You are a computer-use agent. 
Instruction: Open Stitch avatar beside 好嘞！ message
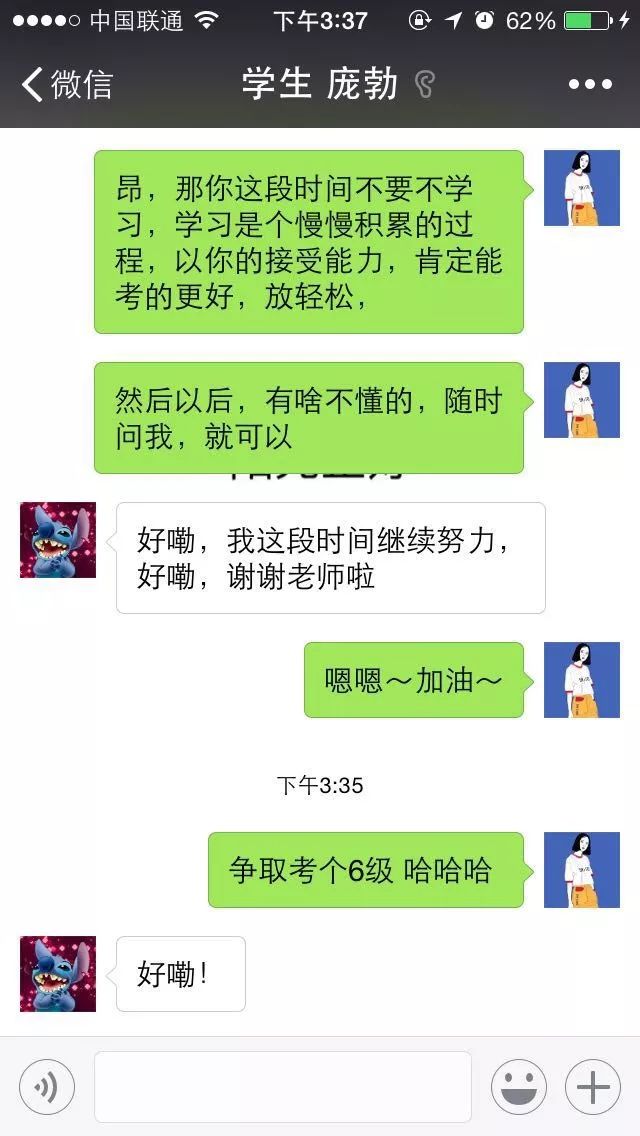[58, 974]
